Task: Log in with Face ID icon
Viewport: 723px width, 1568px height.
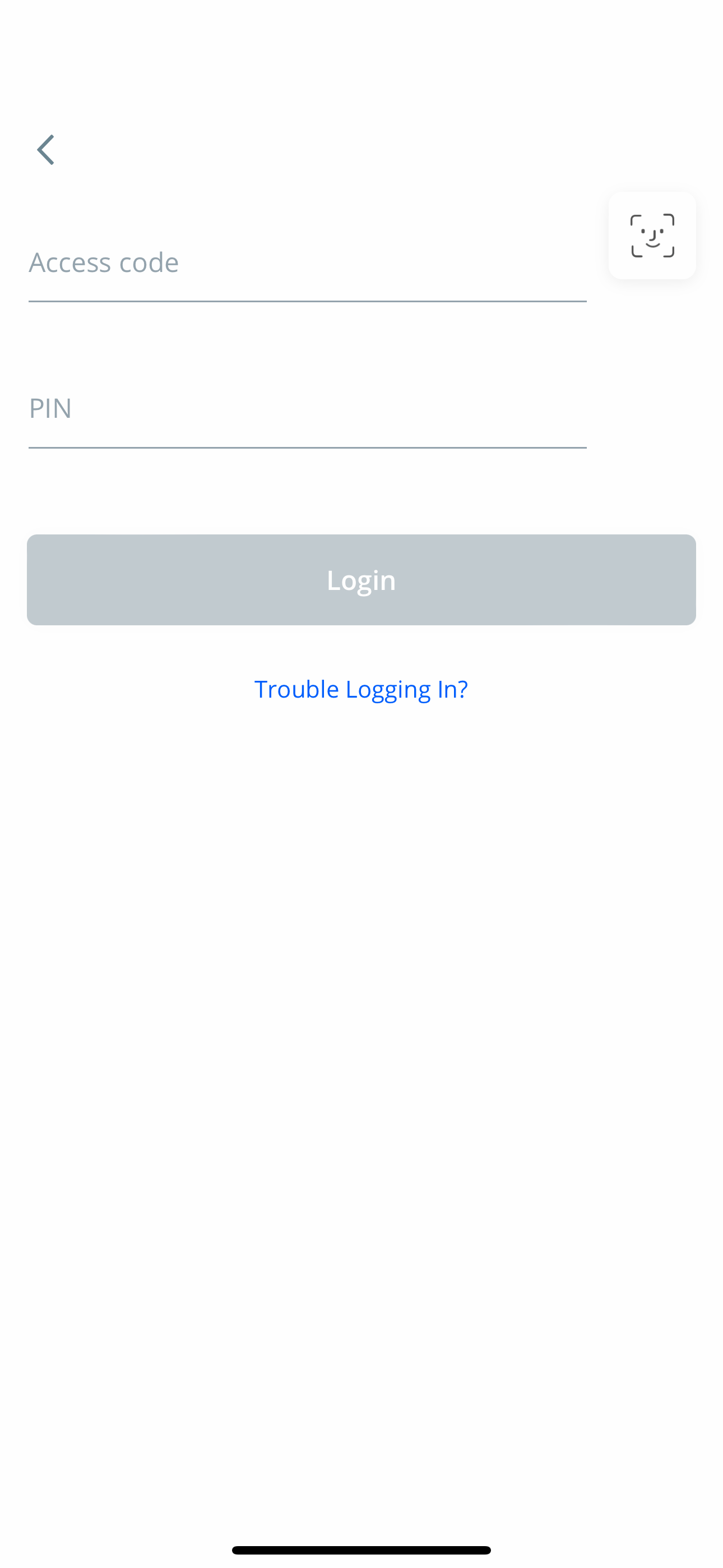Action: pos(652,236)
